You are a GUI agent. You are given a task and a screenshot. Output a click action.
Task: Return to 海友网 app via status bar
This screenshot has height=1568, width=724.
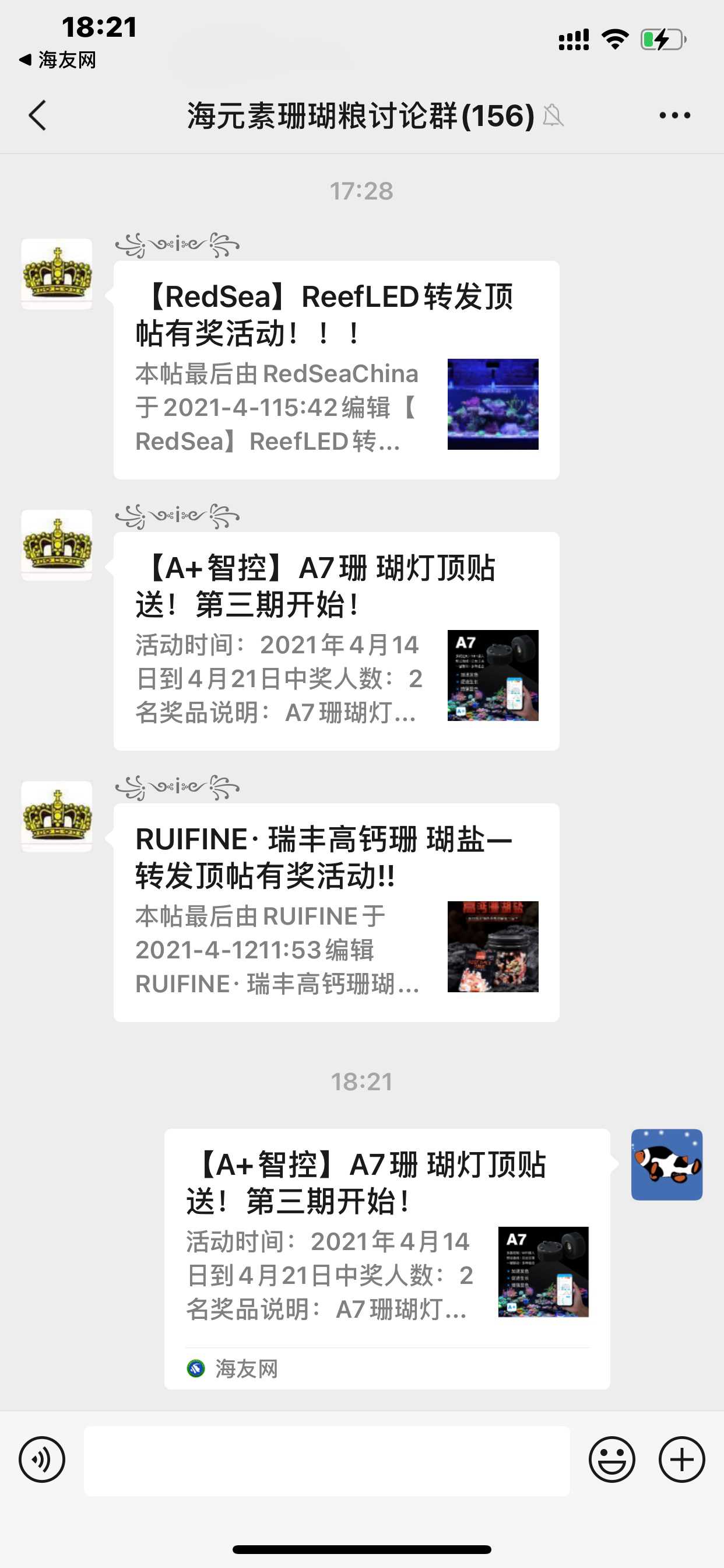(x=58, y=60)
